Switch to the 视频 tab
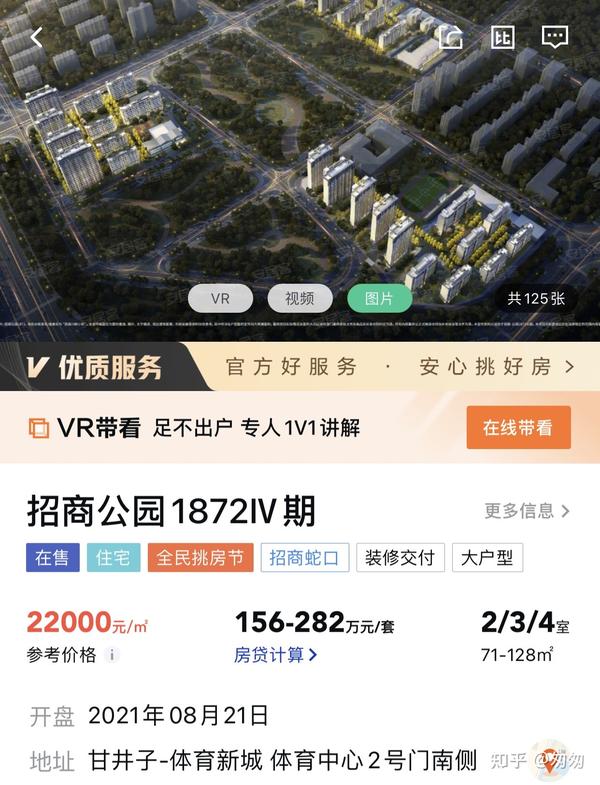Viewport: 600px width, 785px height. [x=299, y=298]
